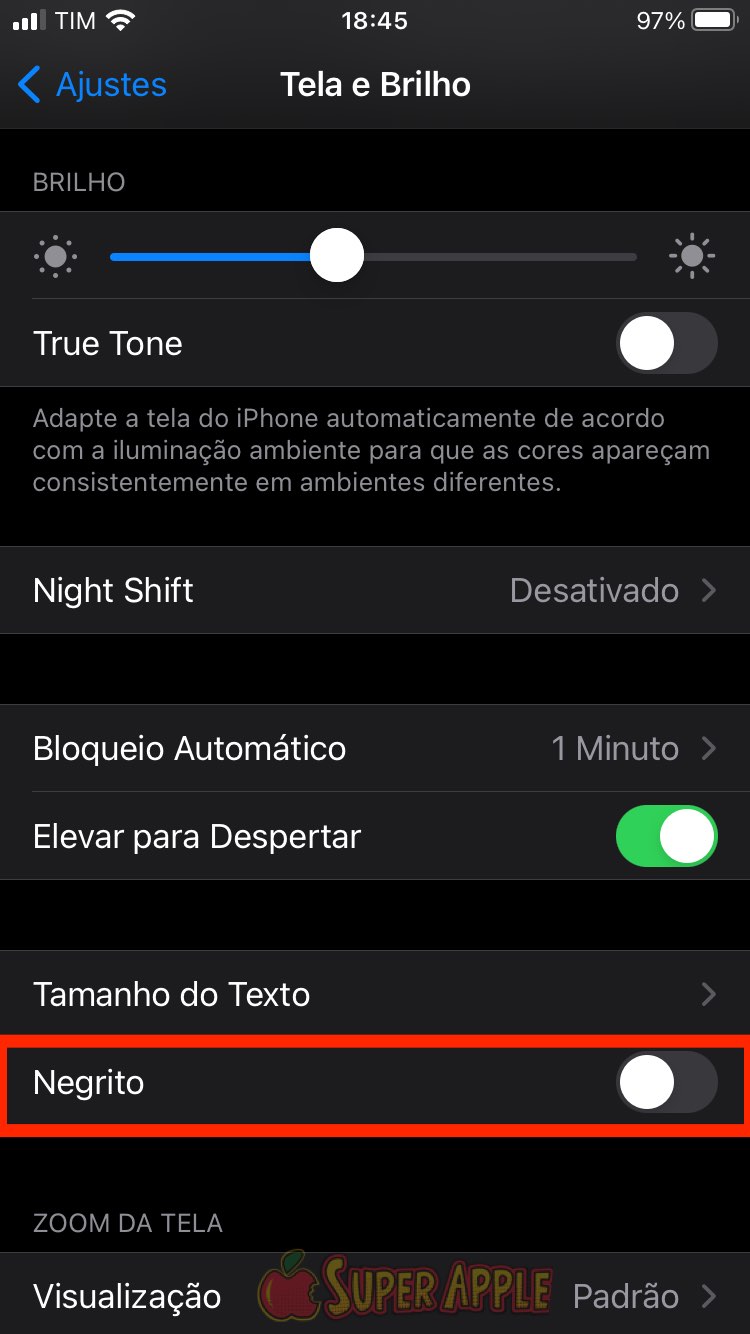The width and height of the screenshot is (750, 1334).
Task: Open Visualização zoom settings
Action: (x=375, y=1296)
